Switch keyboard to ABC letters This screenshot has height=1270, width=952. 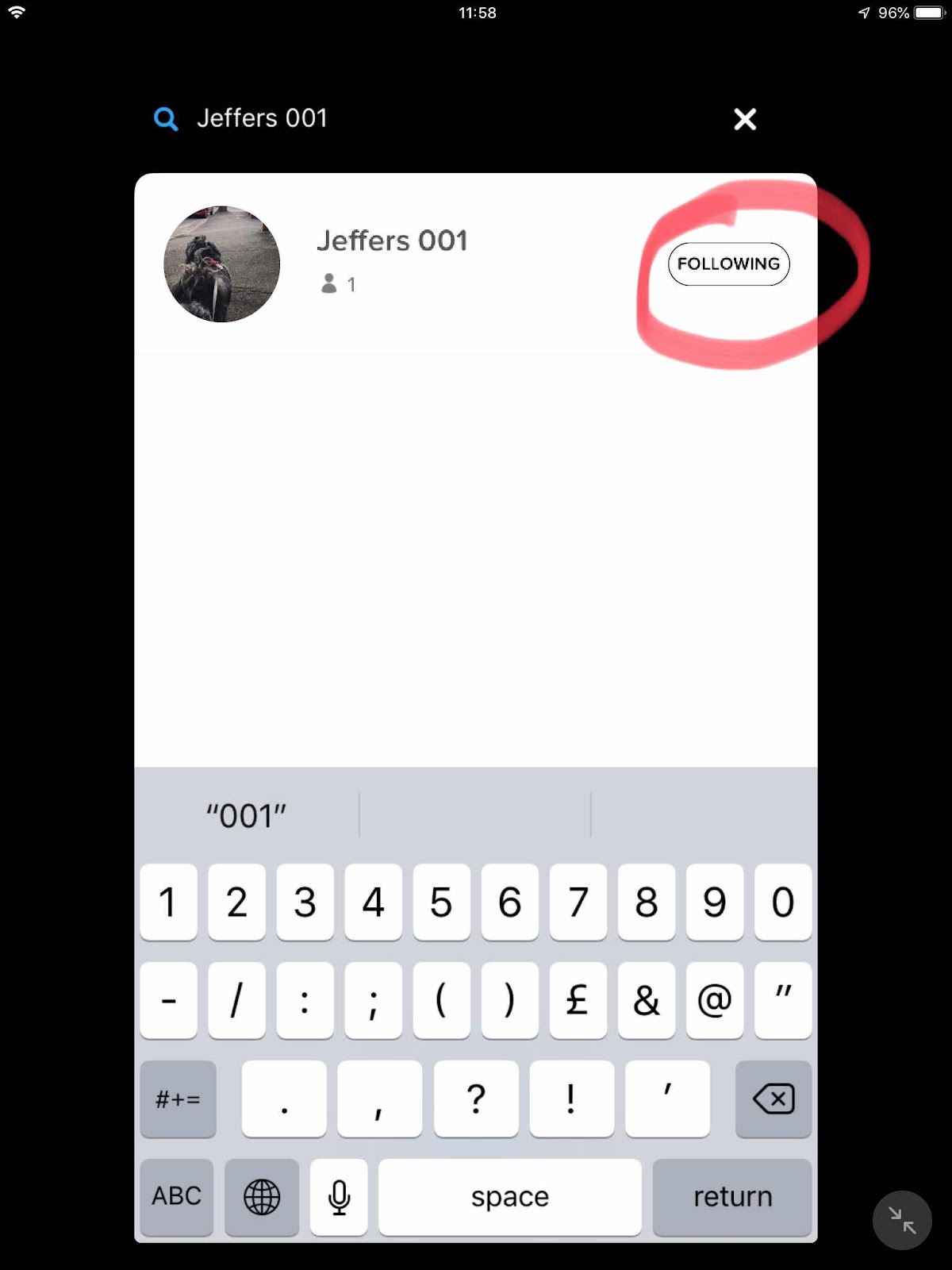coord(177,1196)
